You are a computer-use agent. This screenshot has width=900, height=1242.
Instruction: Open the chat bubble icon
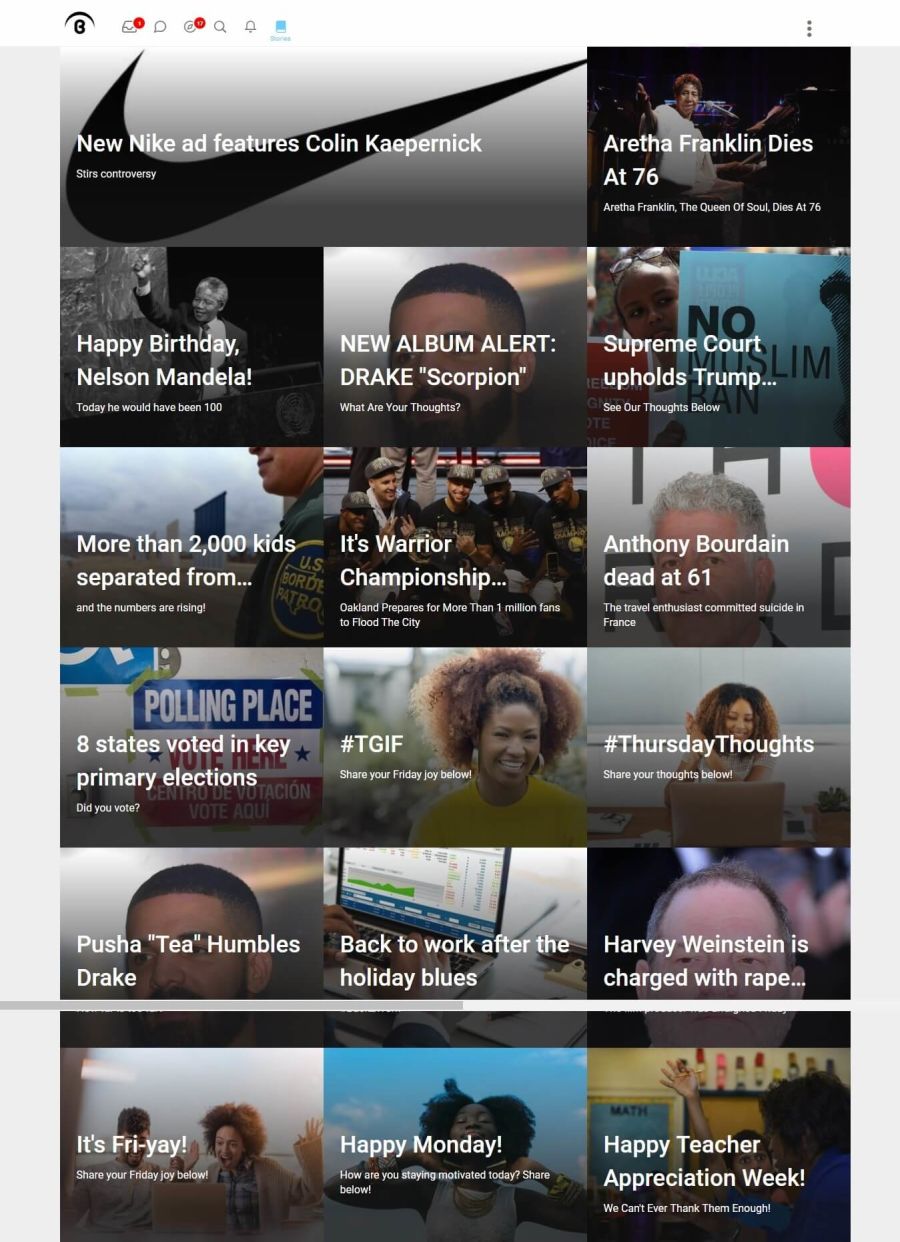coord(160,27)
